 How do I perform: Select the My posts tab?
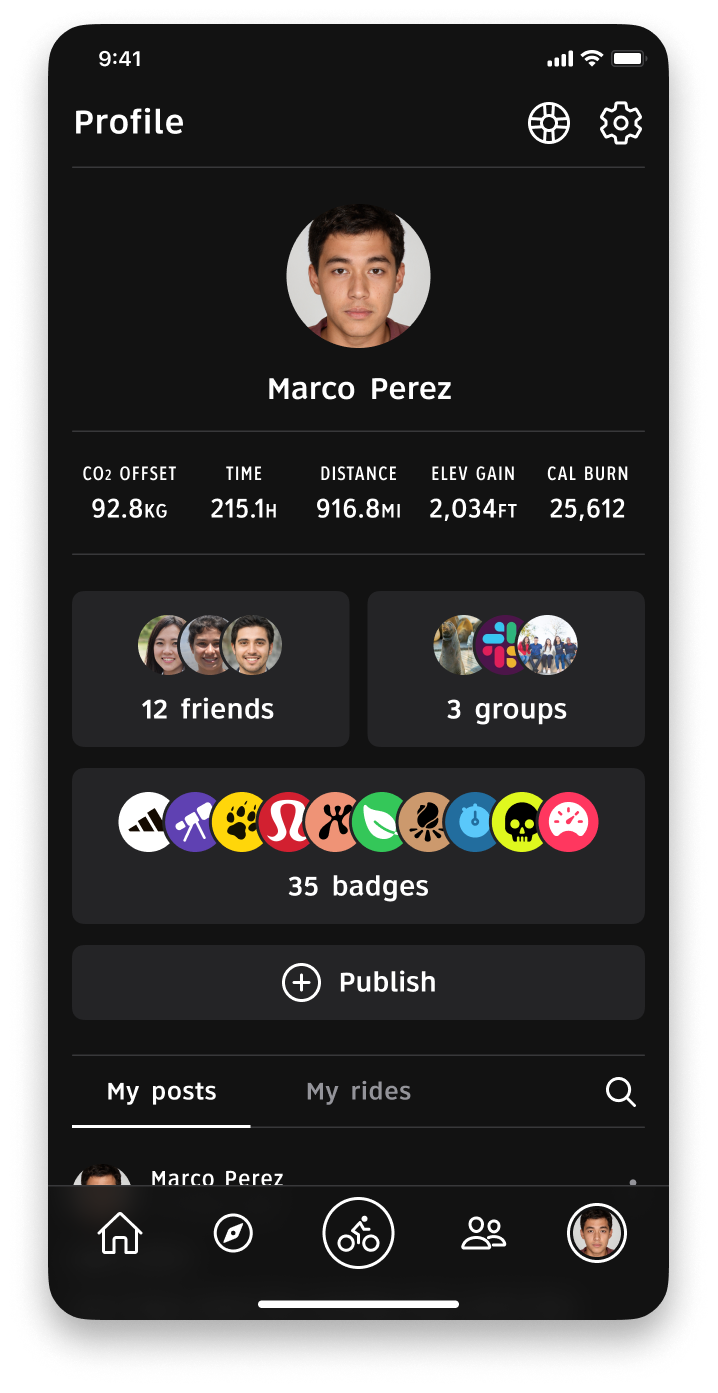click(161, 1092)
